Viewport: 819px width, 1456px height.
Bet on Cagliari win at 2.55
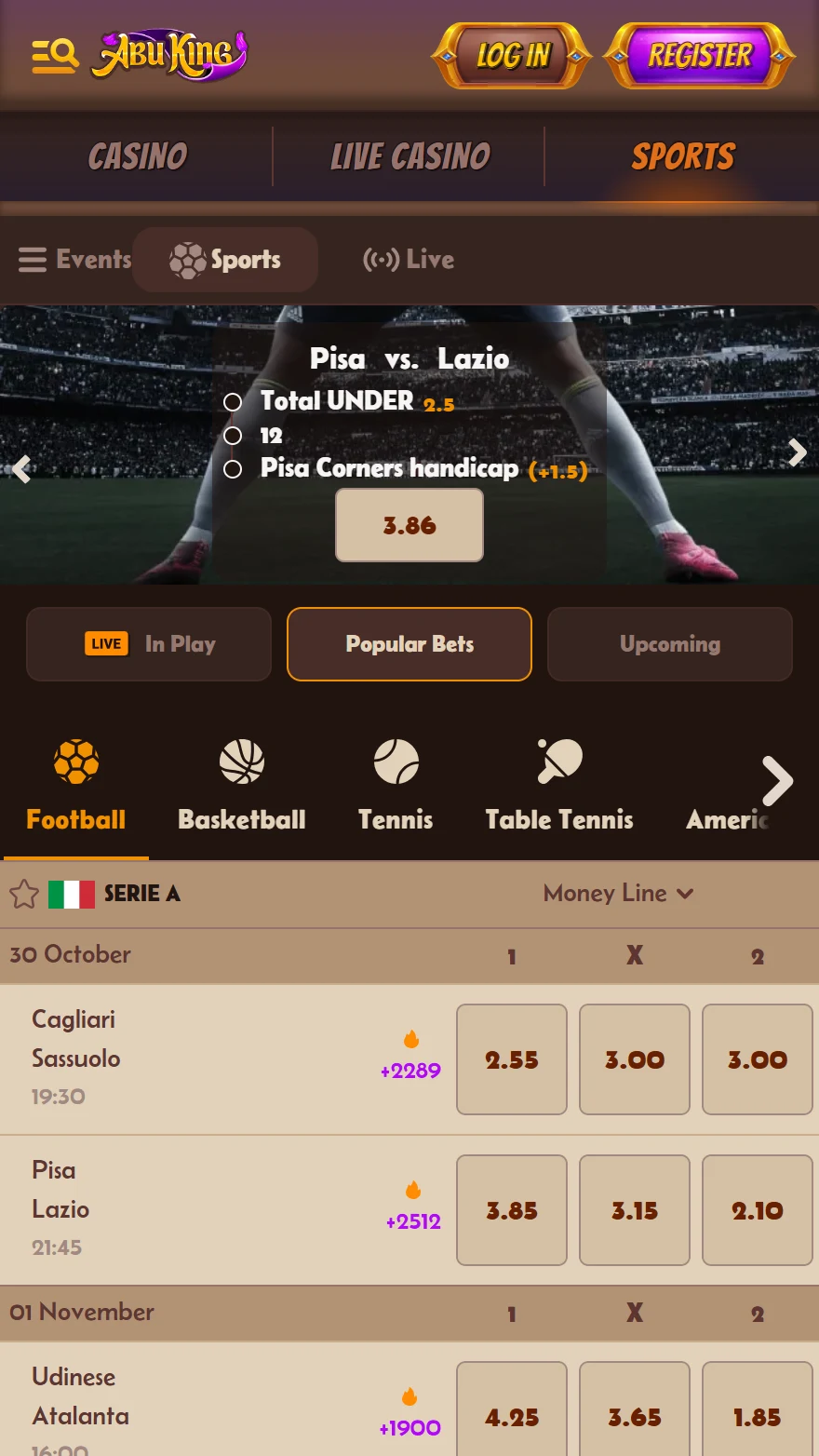click(x=512, y=1059)
